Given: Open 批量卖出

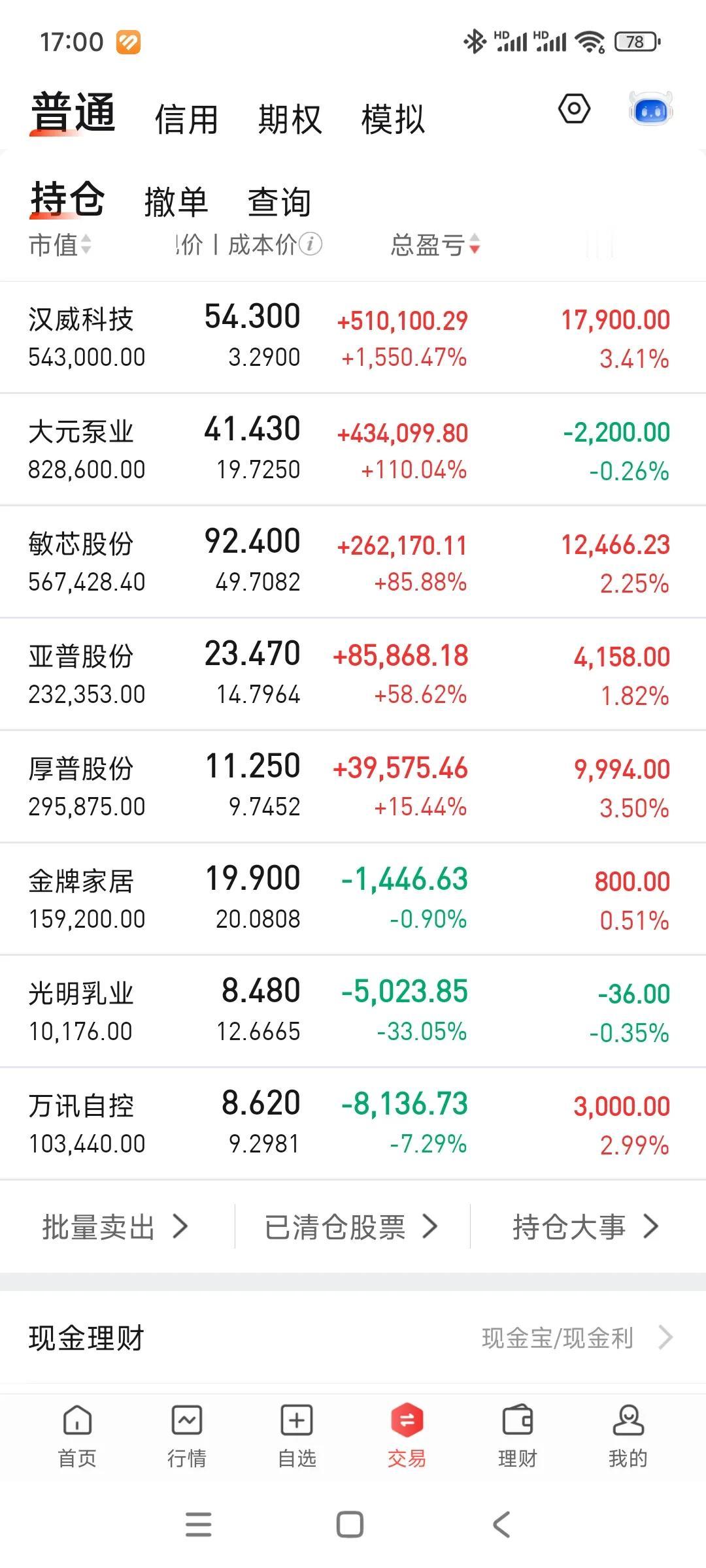Looking at the screenshot, I should (x=116, y=1227).
